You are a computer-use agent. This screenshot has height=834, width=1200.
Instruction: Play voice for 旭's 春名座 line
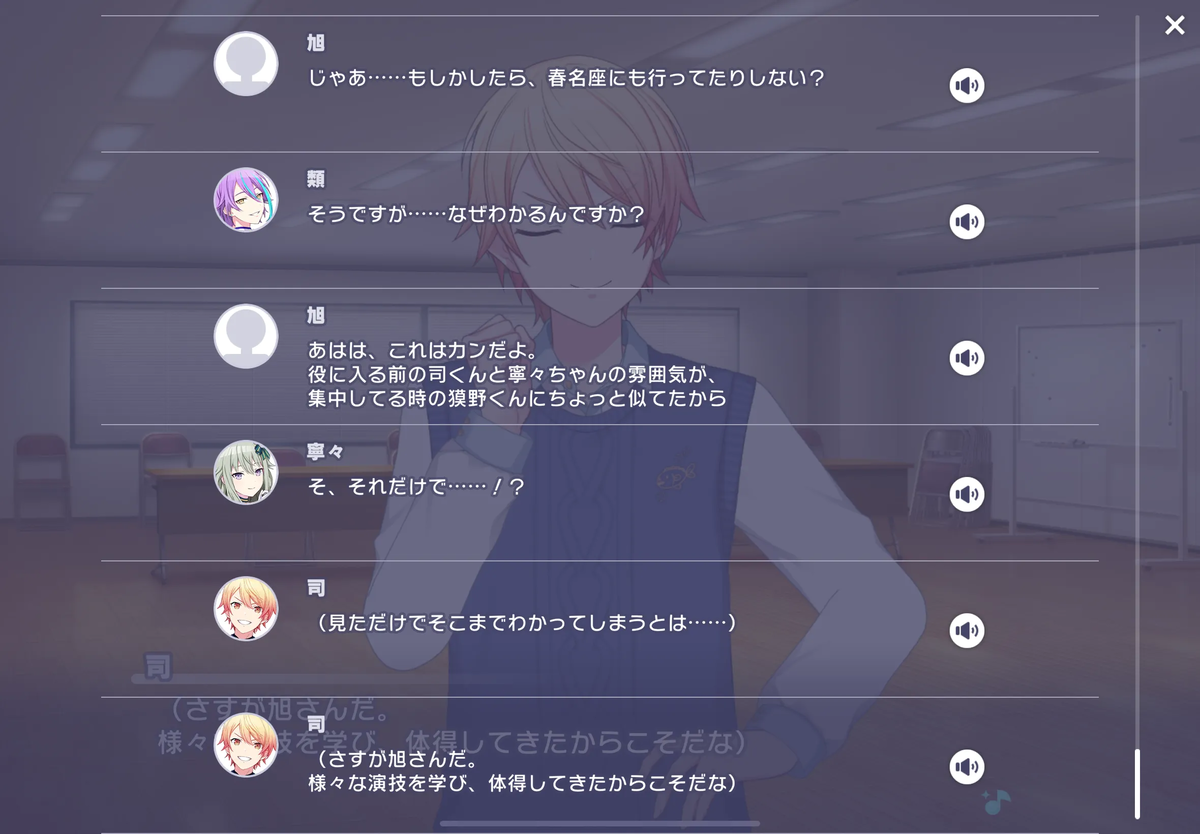point(966,86)
